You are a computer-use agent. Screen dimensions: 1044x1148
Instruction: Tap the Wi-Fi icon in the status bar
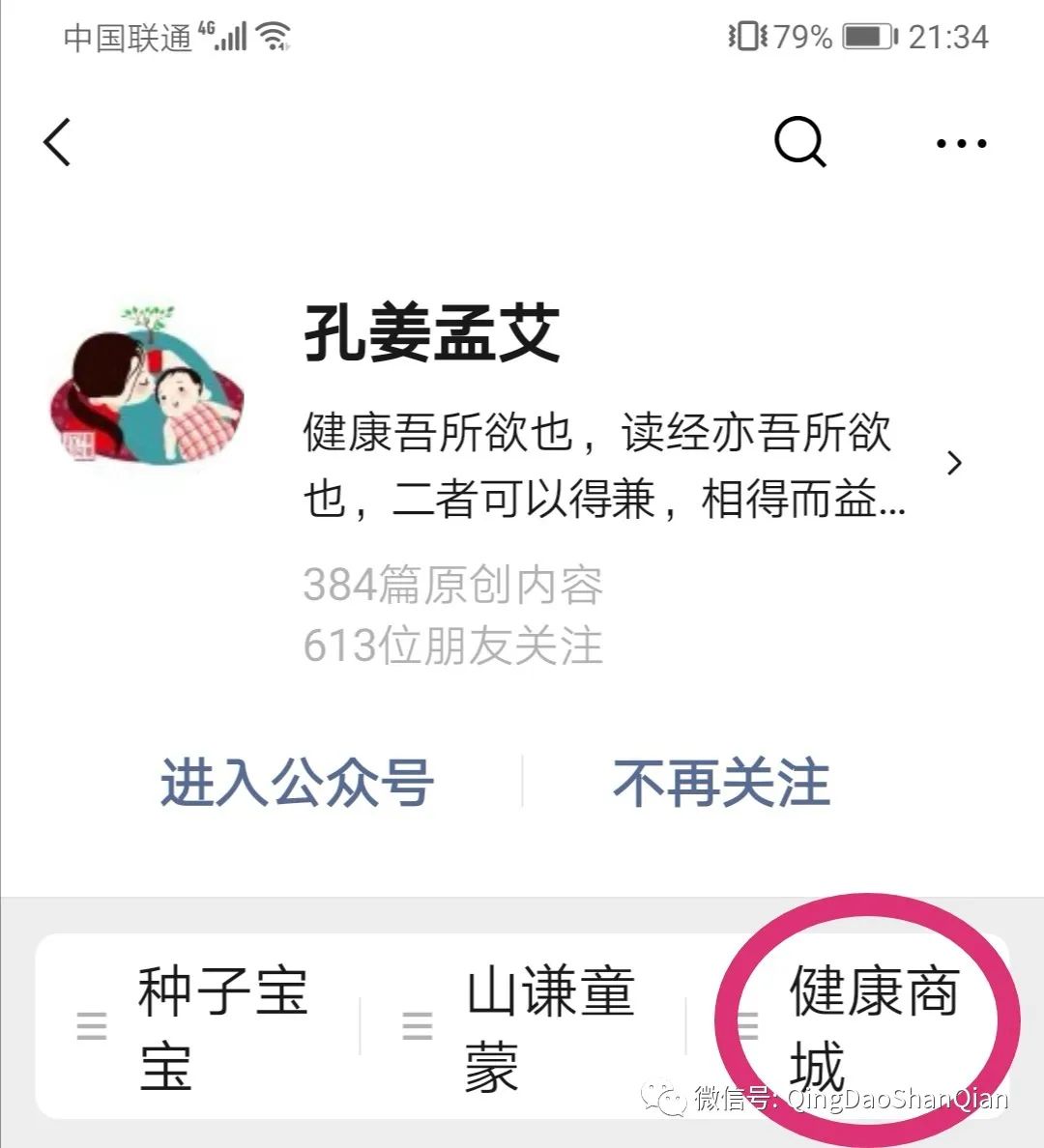pos(272,37)
